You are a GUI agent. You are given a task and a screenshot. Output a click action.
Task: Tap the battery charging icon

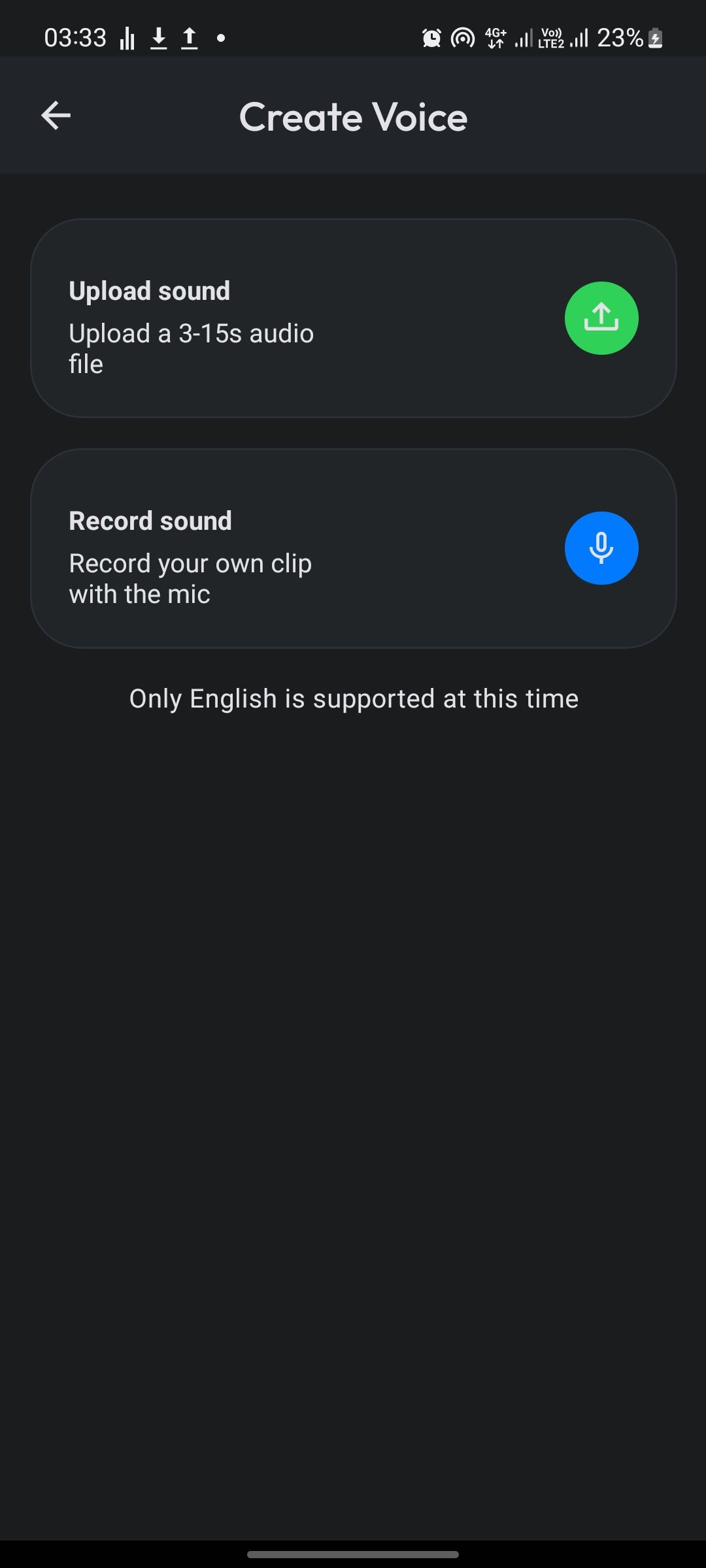point(656,37)
